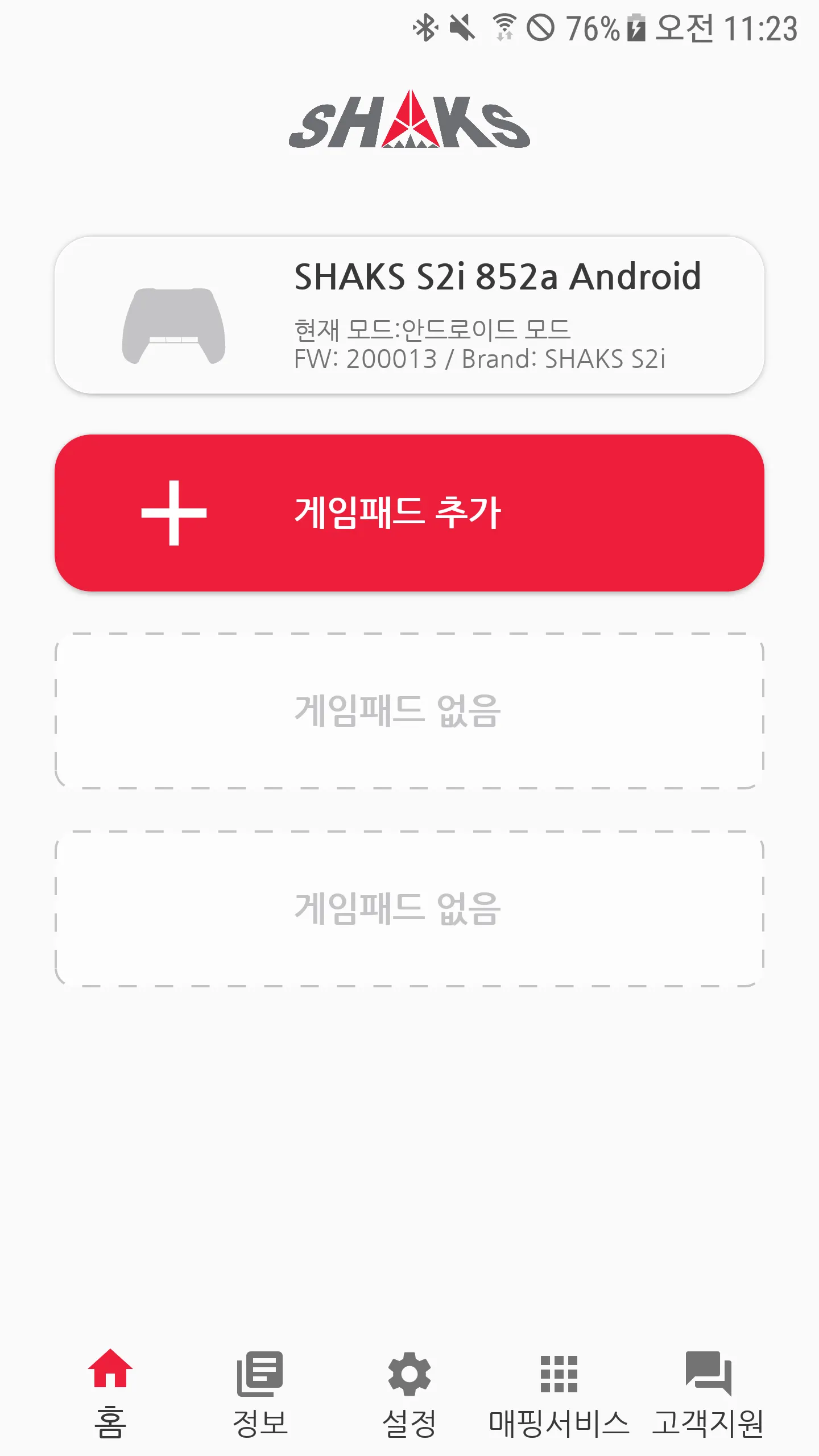Select the 매핑서비스 tab

(x=559, y=1392)
